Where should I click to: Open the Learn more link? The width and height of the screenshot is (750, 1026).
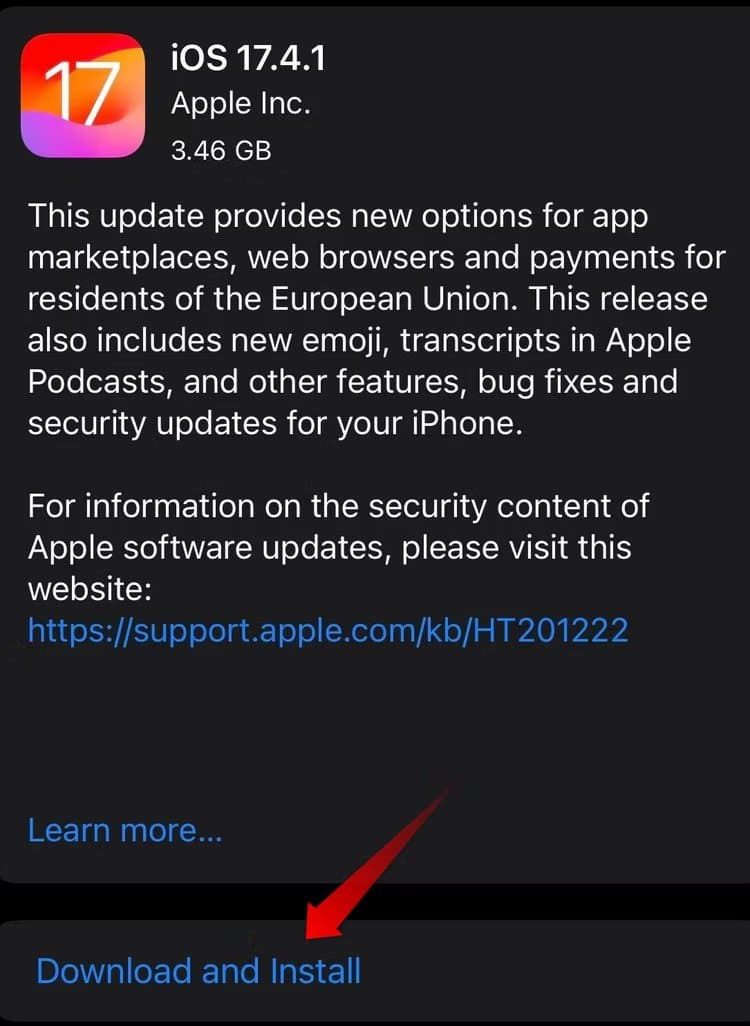point(125,830)
